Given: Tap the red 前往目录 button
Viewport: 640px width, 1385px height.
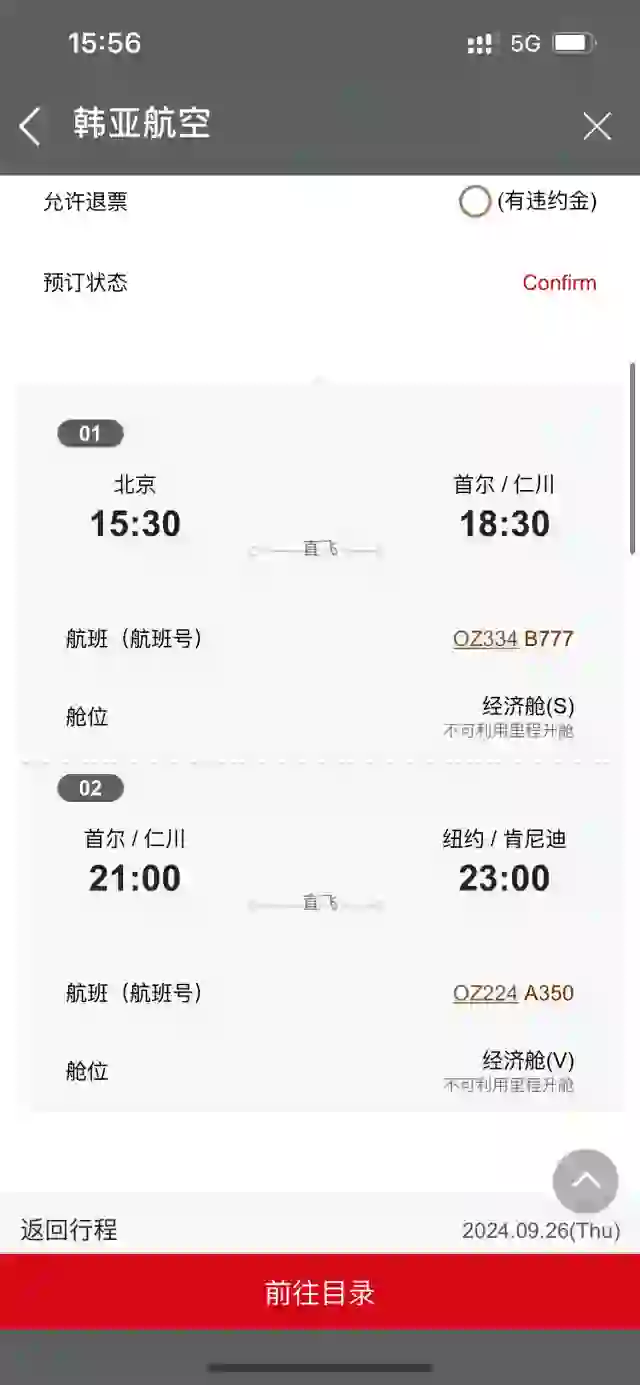Looking at the screenshot, I should [320, 1292].
